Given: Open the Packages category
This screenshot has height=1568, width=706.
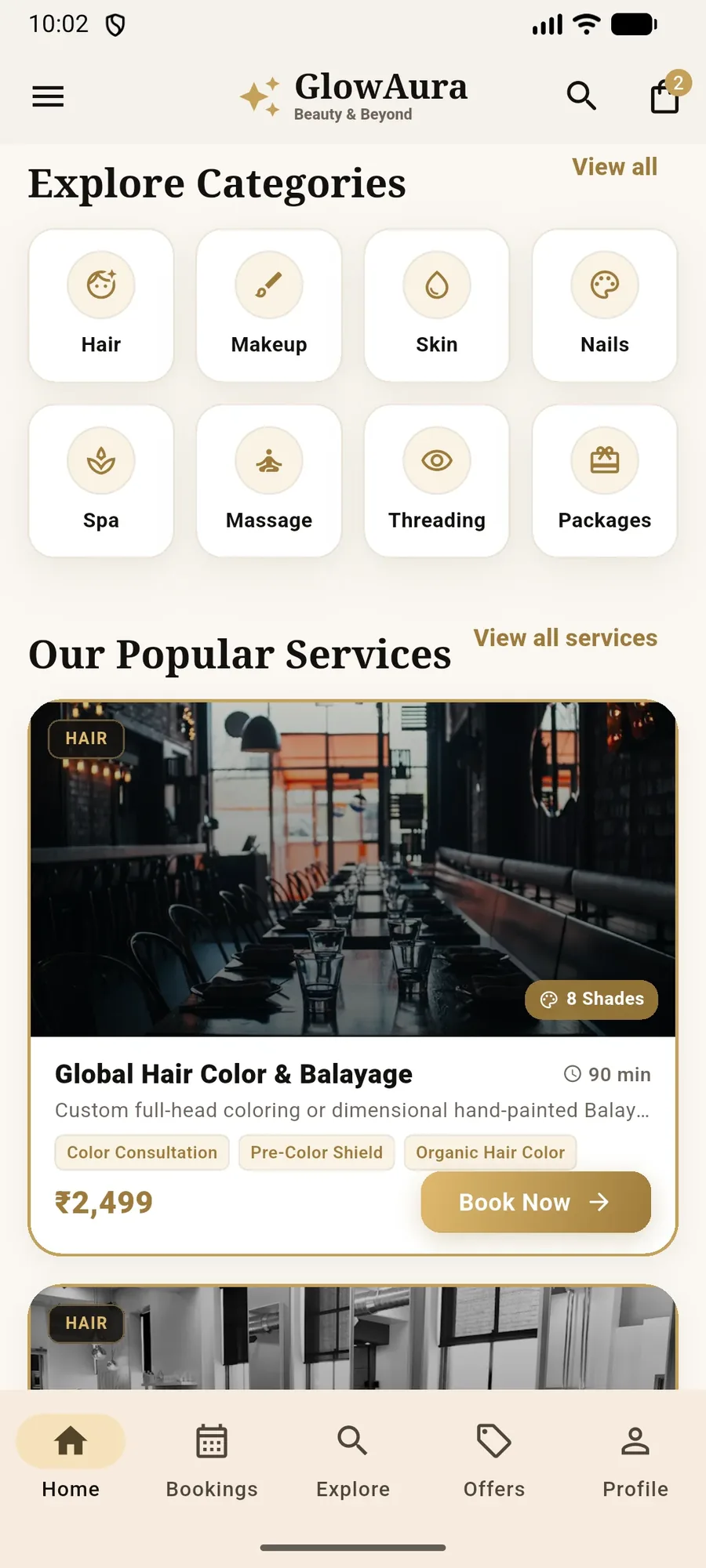Looking at the screenshot, I should (x=605, y=481).
